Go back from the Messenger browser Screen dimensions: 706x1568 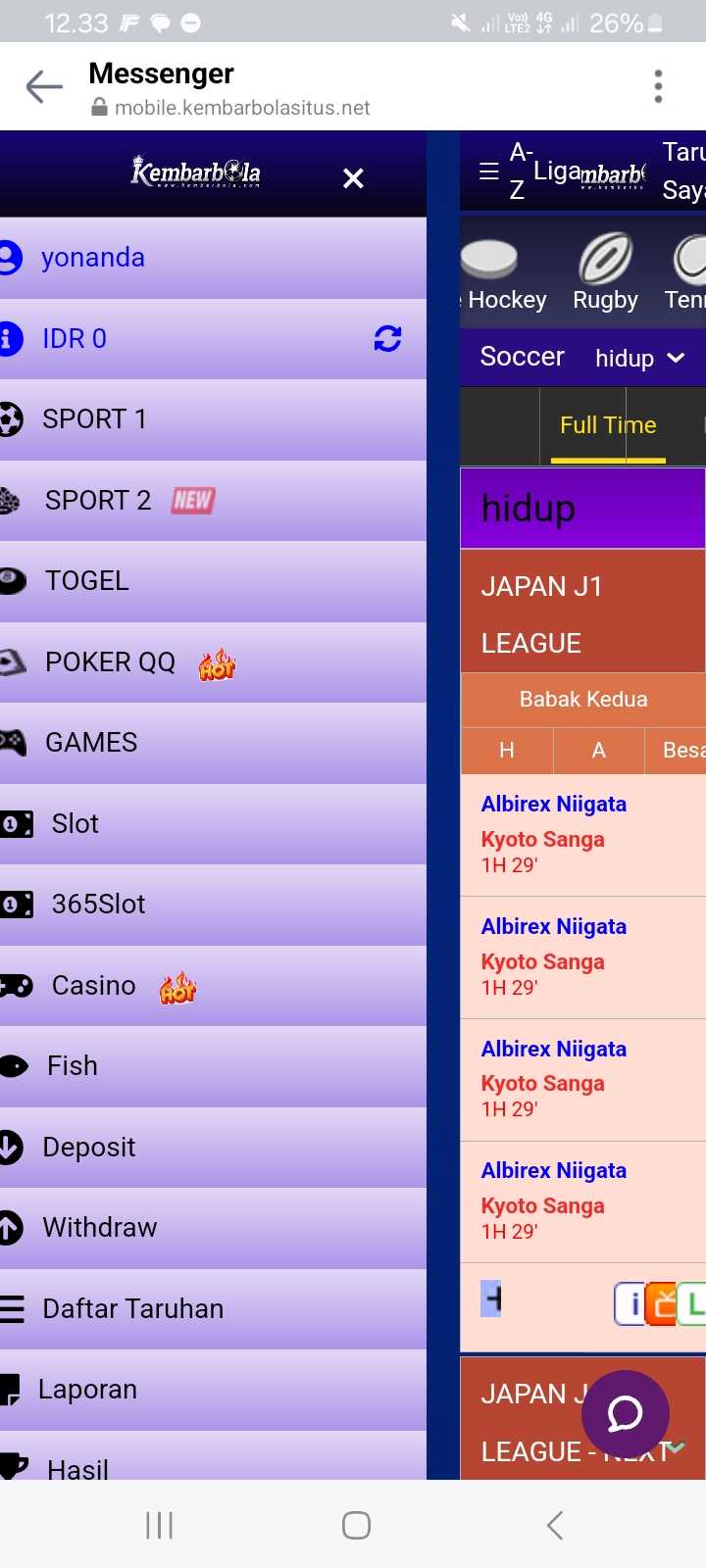coord(43,86)
